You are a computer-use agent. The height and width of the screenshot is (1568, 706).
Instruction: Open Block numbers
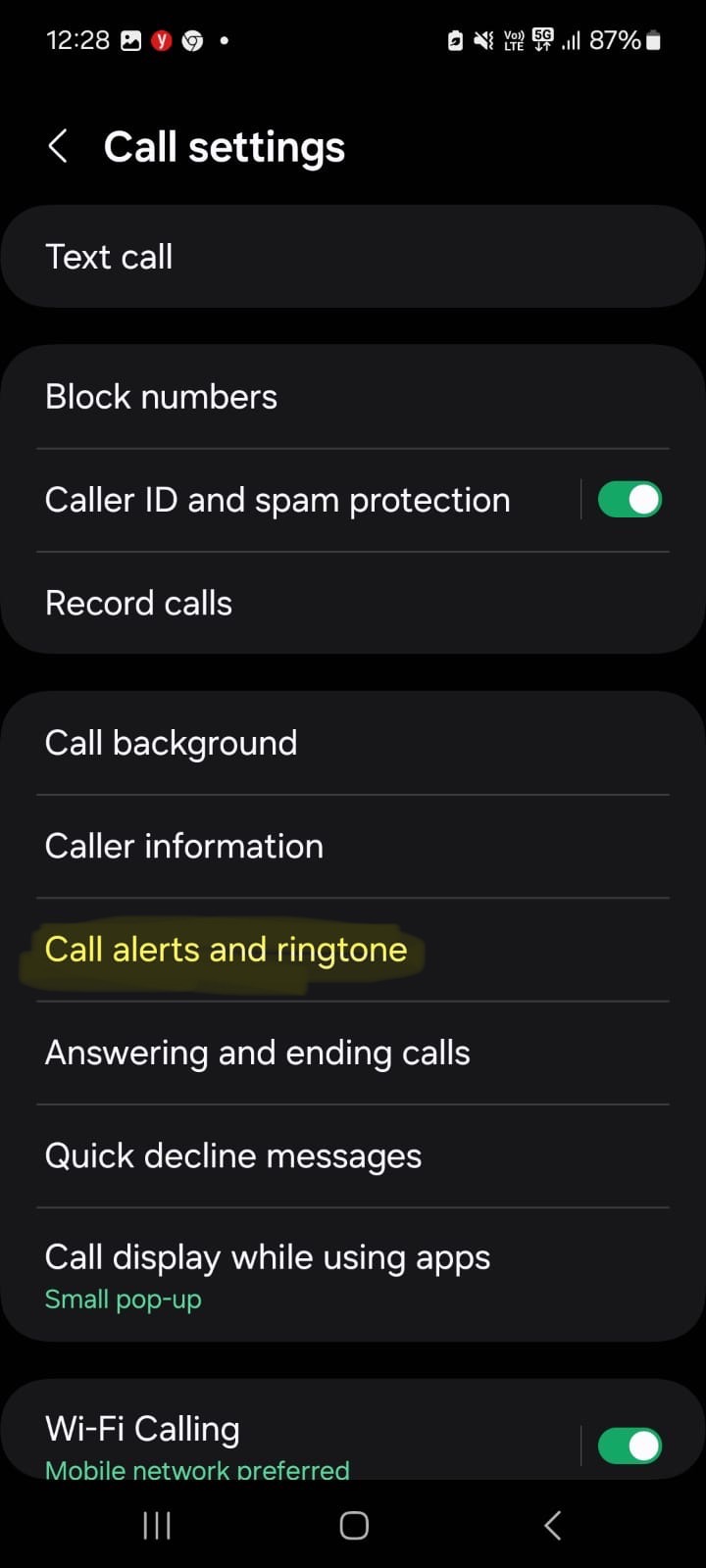(353, 397)
